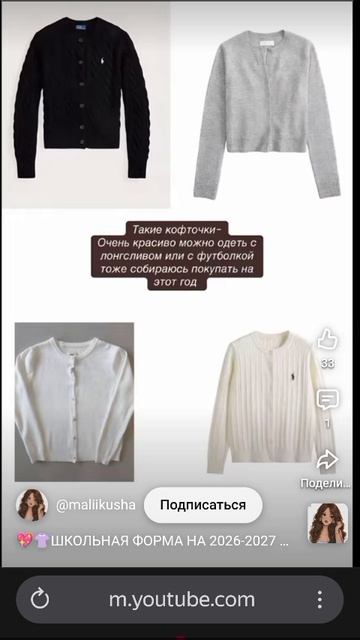Reload the page with the refresh icon
The height and width of the screenshot is (640, 360).
(40, 600)
